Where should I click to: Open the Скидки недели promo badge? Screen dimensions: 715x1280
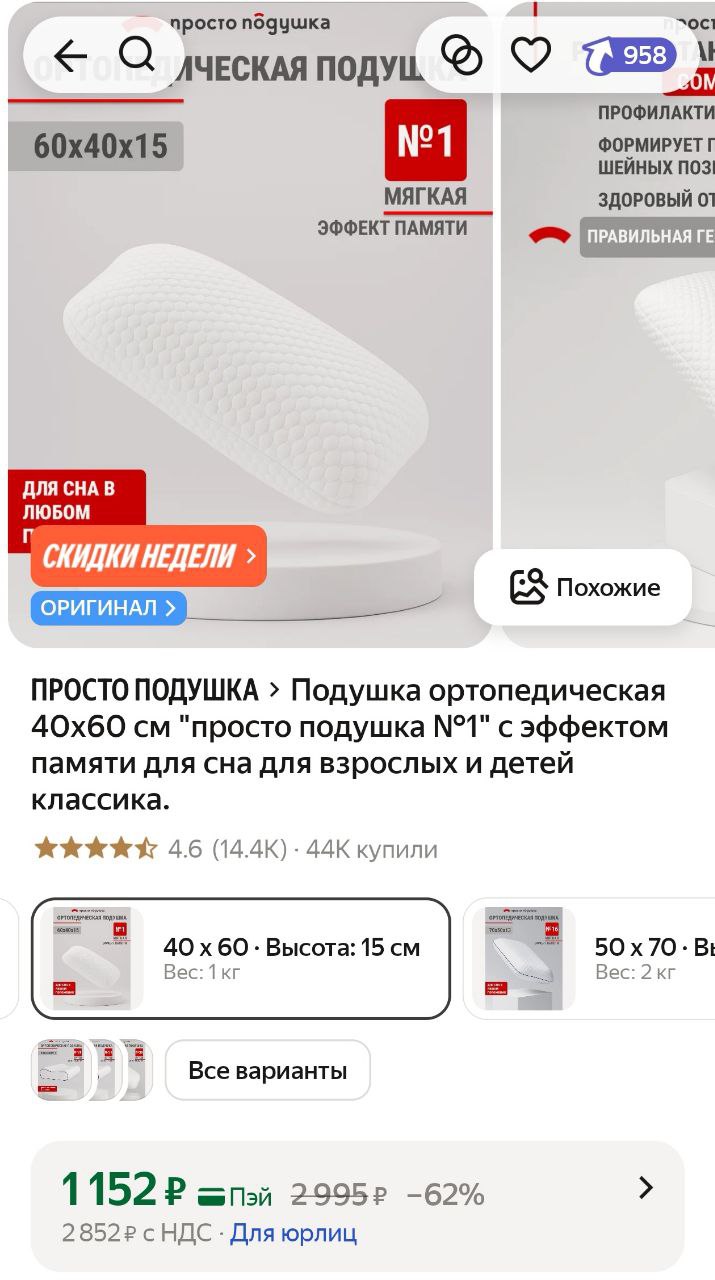click(149, 556)
